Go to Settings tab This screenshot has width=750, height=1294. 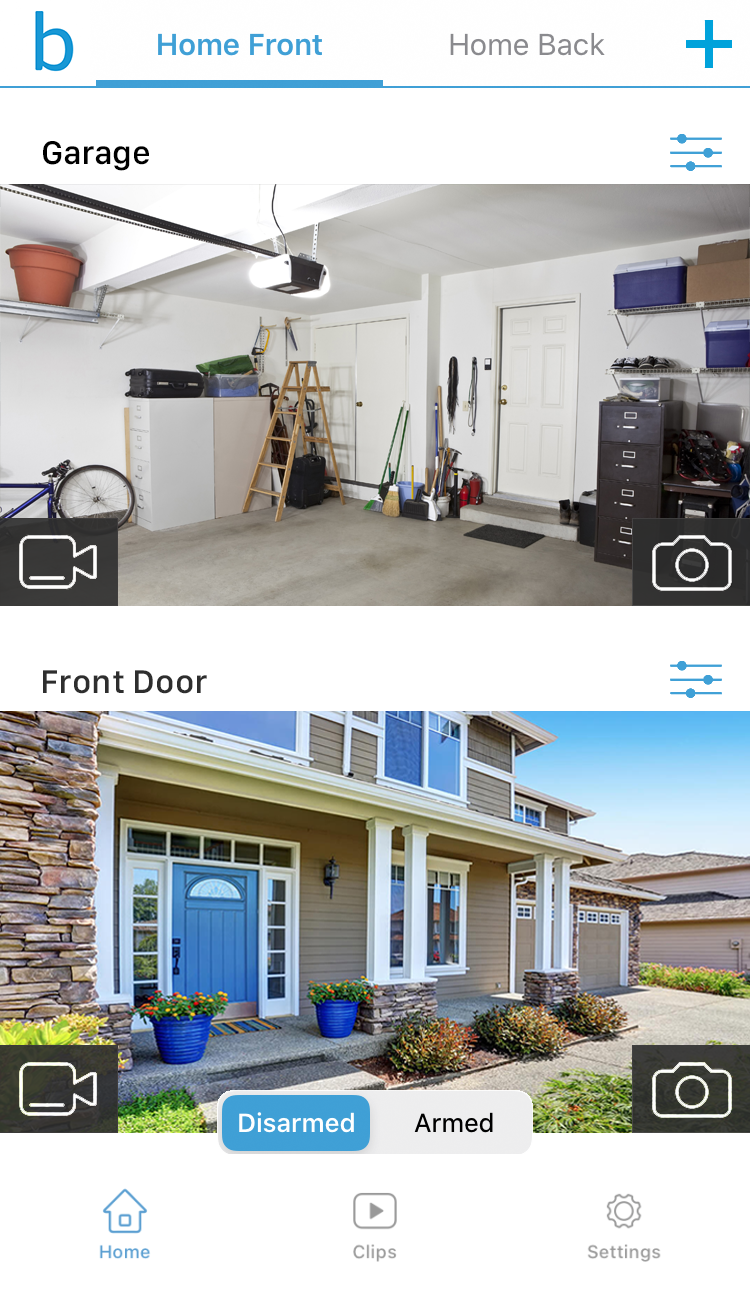[623, 1226]
